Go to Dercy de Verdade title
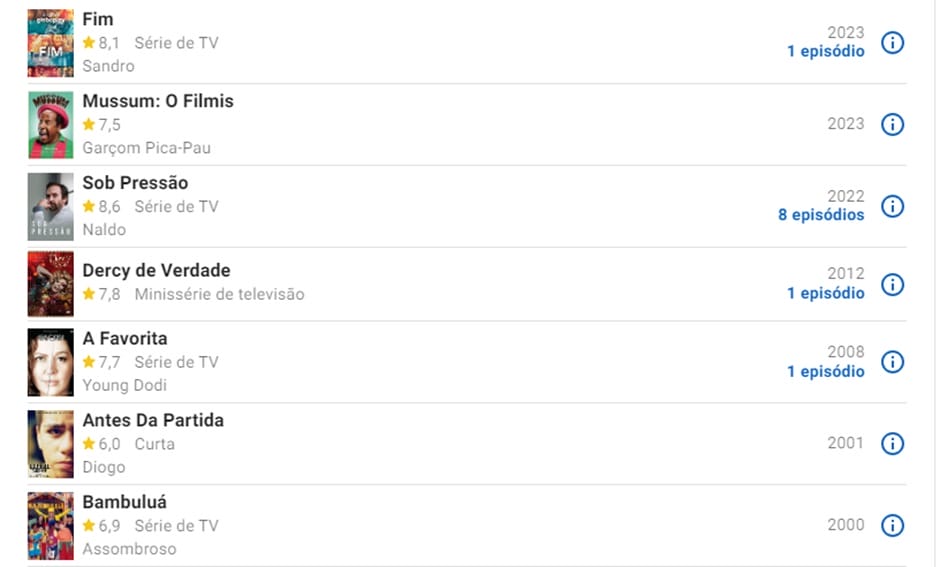Screen dimensions: 940x567 [156, 270]
